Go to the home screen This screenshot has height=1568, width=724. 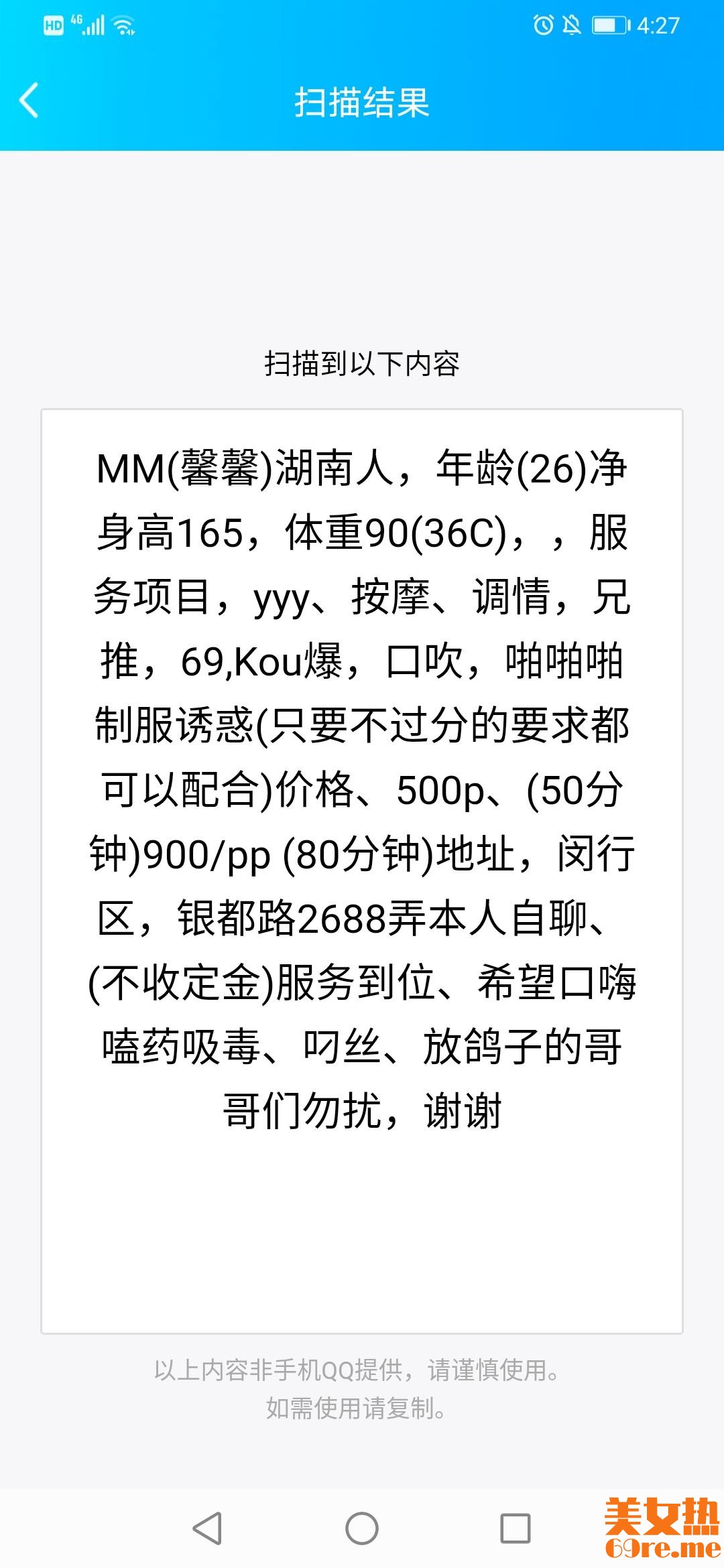362,1528
